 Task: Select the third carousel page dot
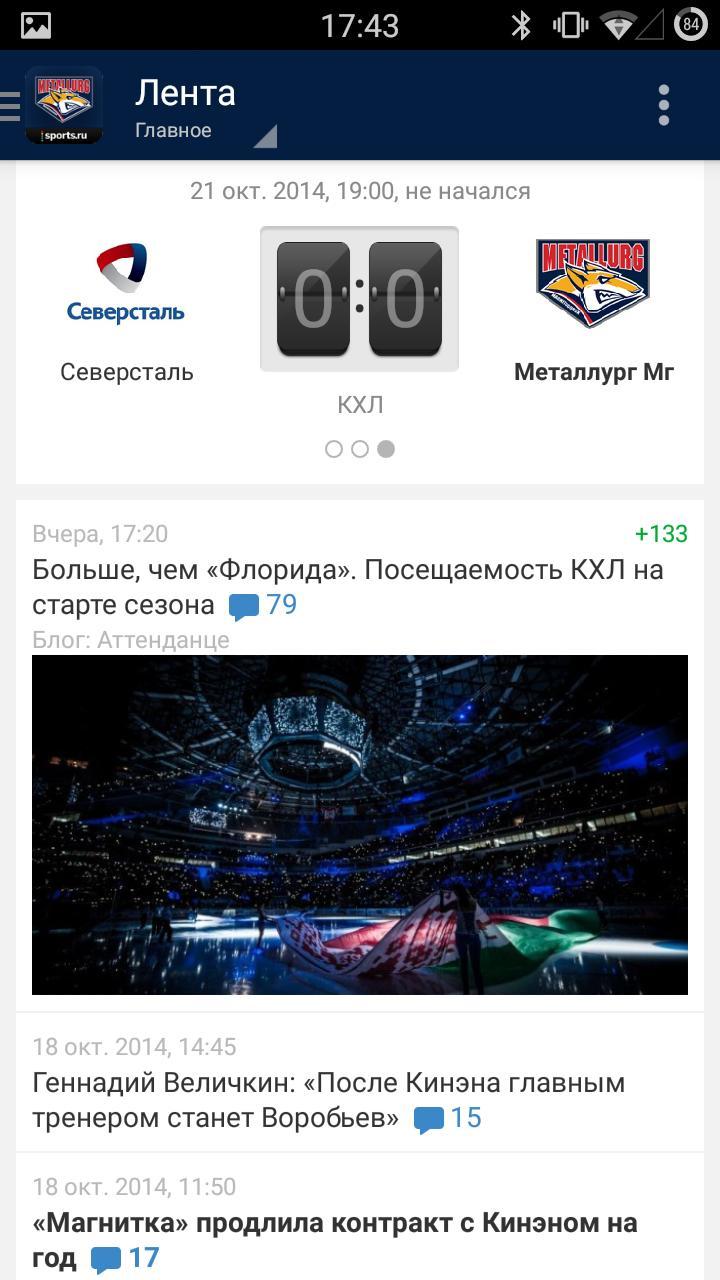click(386, 449)
